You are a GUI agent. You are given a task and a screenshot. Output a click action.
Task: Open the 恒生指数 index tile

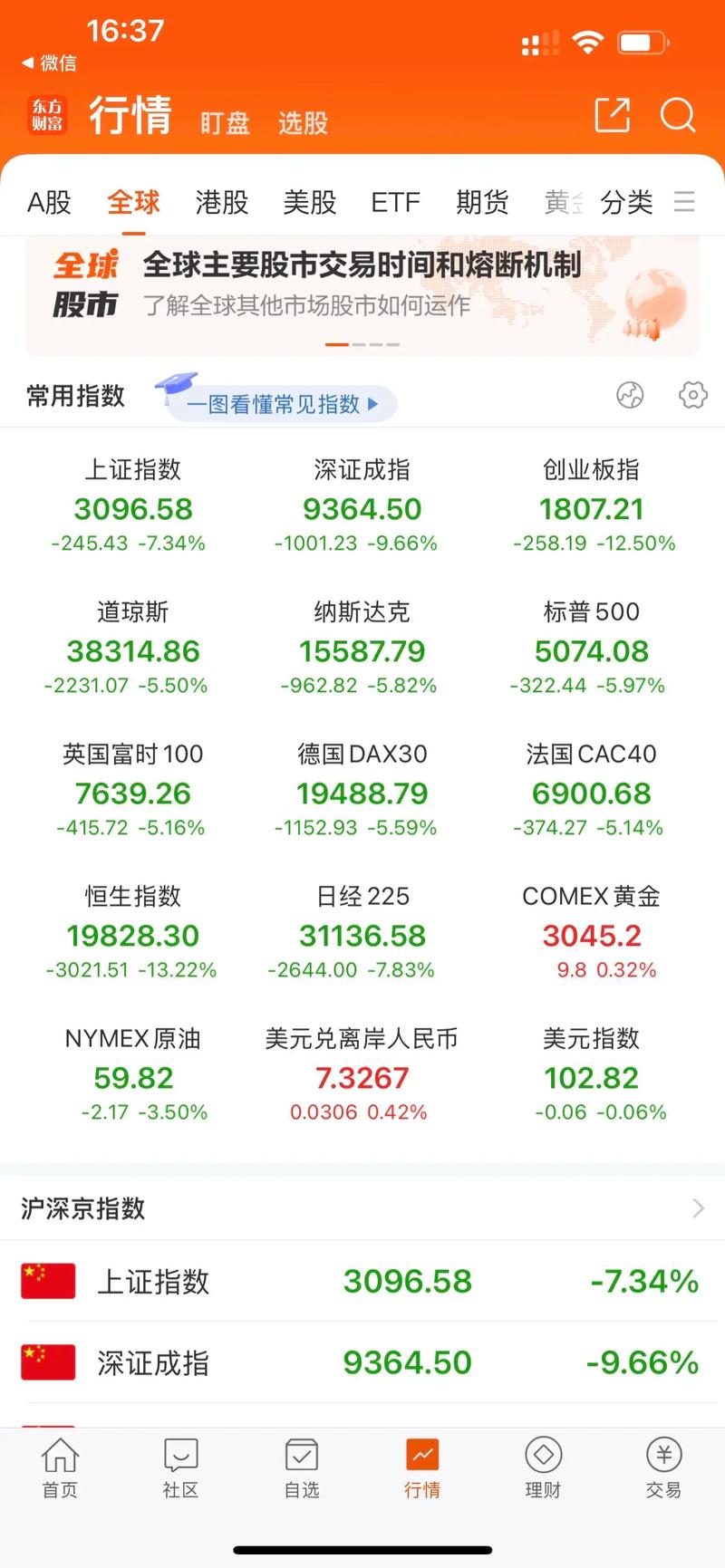[132, 933]
